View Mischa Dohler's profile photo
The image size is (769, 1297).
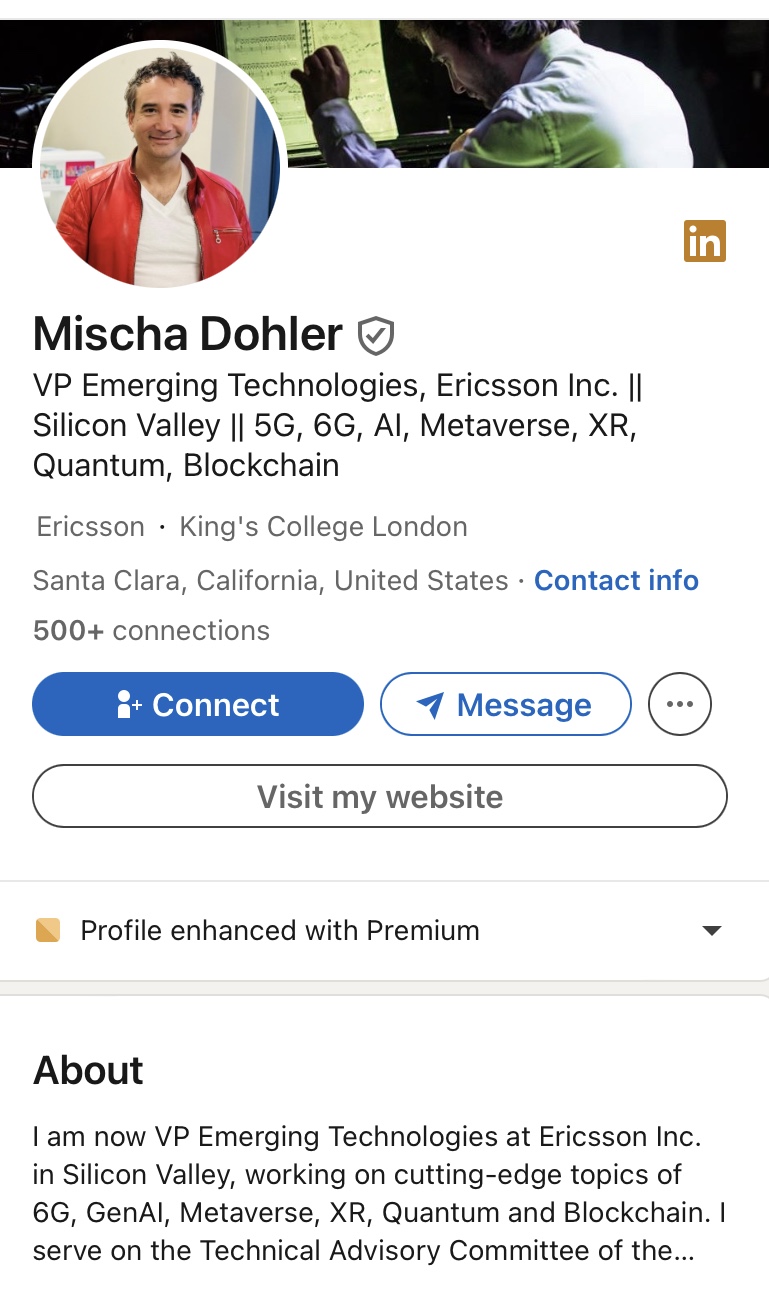(160, 165)
